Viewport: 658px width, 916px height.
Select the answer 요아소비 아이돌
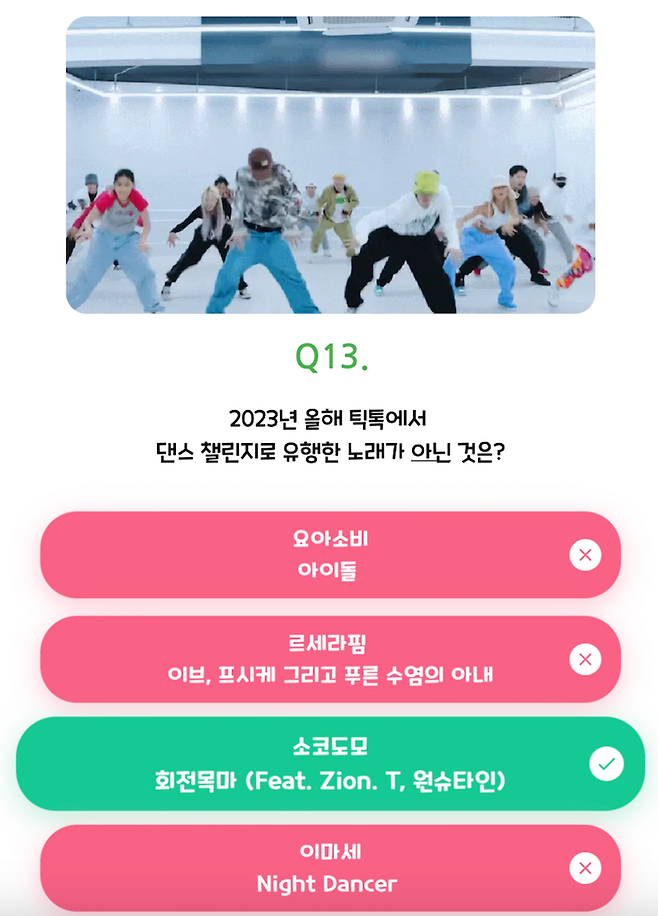coord(330,555)
